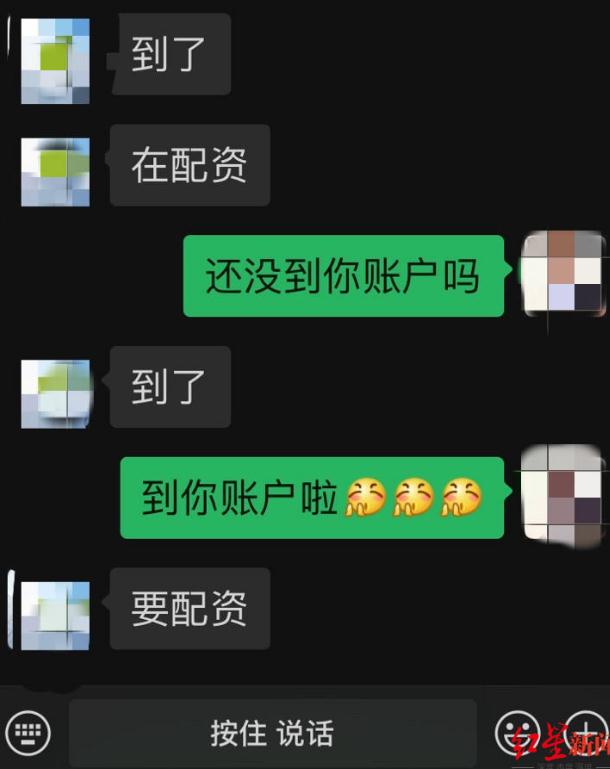Tap the 按住 说话 voice button
The height and width of the screenshot is (769, 610).
point(272,733)
